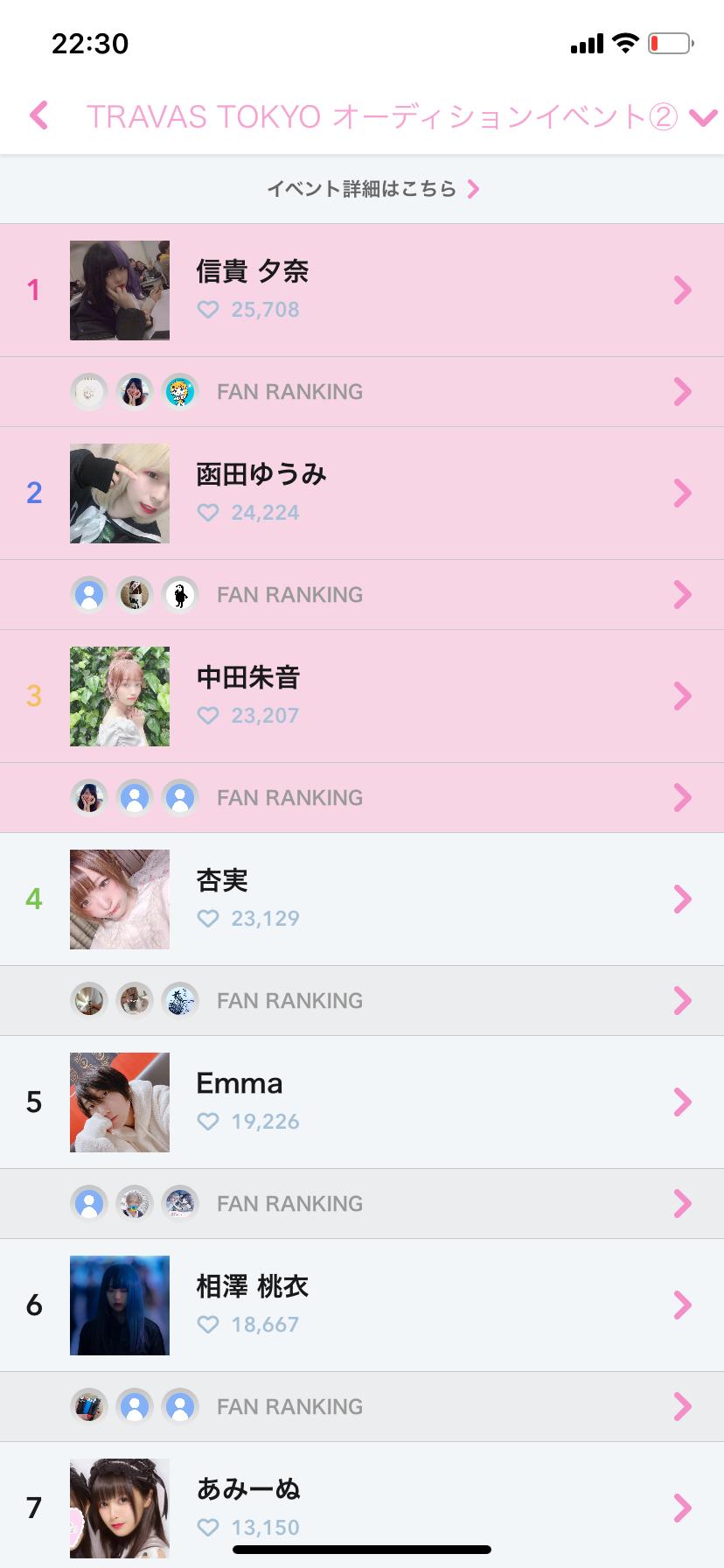Expand the event title dropdown chevron
This screenshot has height=1568, width=724.
pyautogui.click(x=702, y=117)
